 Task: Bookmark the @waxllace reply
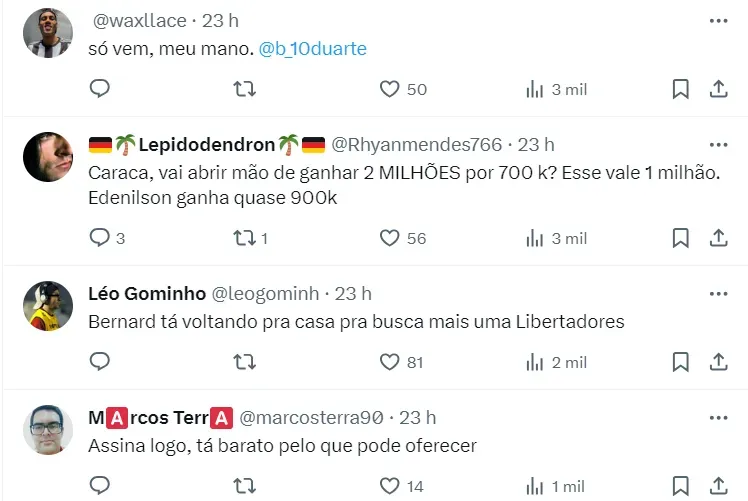click(680, 89)
